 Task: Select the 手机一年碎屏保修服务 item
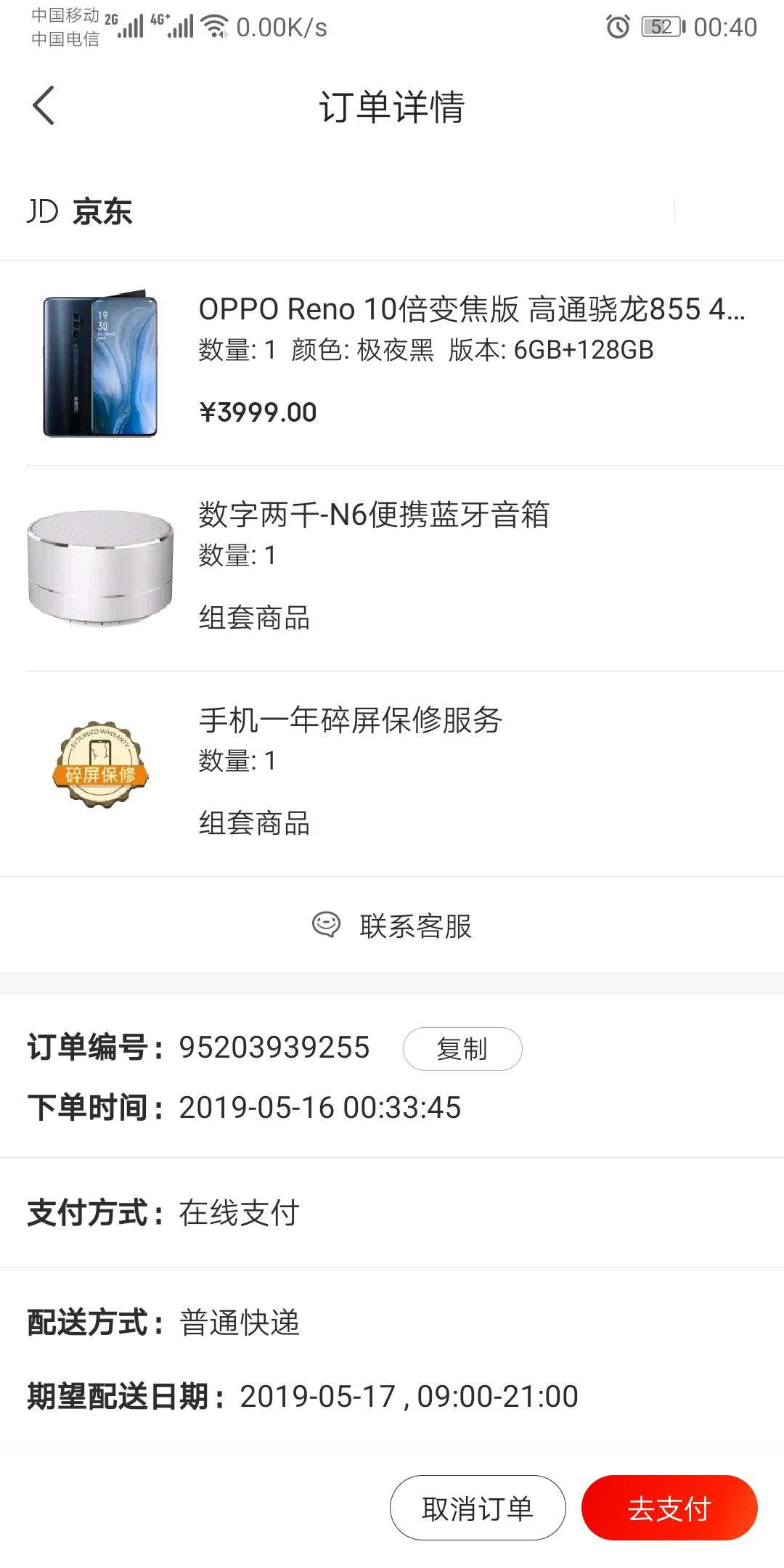348,721
